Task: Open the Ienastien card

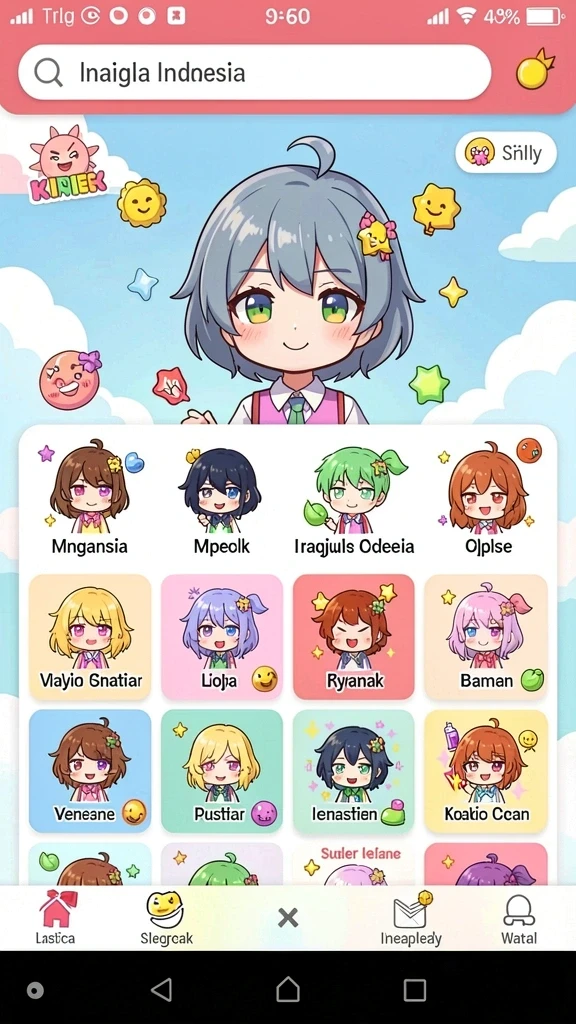Action: pos(354,771)
